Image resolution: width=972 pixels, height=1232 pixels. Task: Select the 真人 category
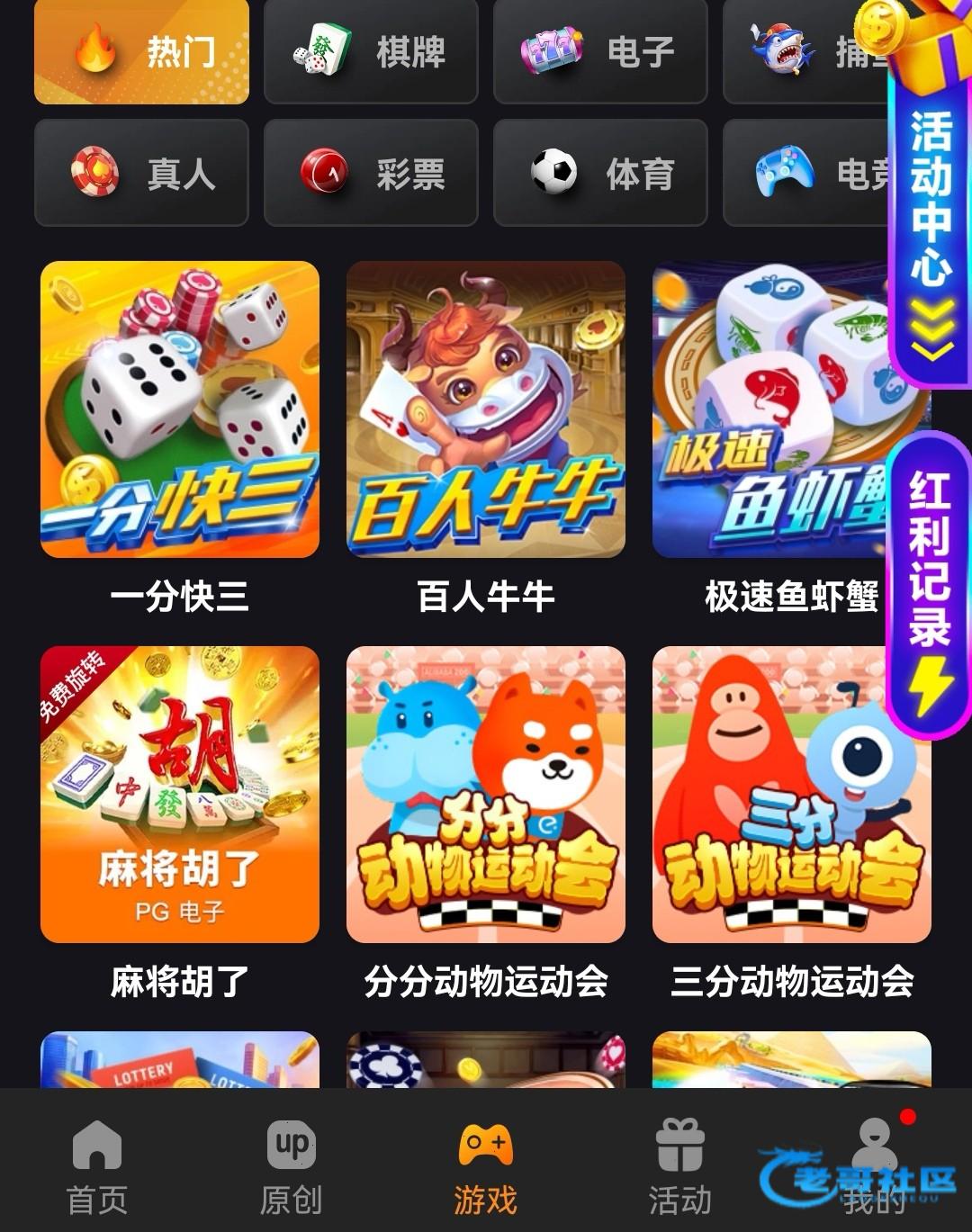click(141, 173)
